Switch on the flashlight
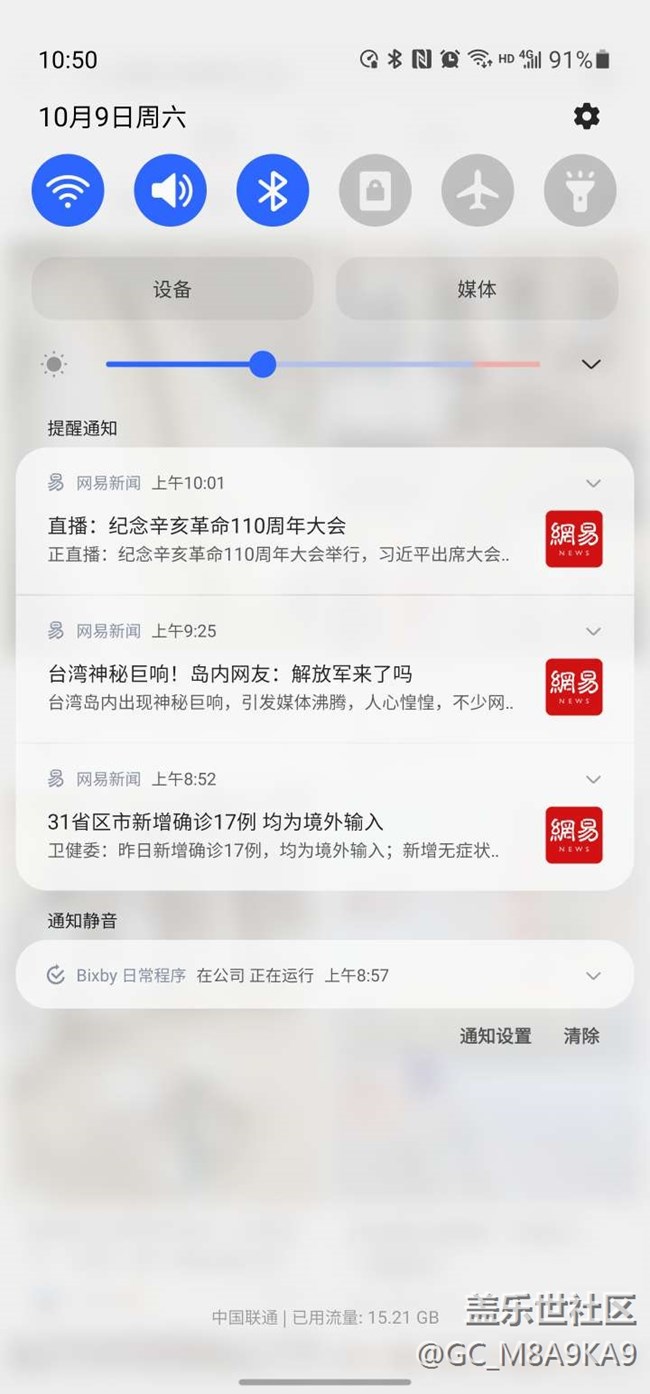Screen dimensions: 650x1394 [x=580, y=189]
